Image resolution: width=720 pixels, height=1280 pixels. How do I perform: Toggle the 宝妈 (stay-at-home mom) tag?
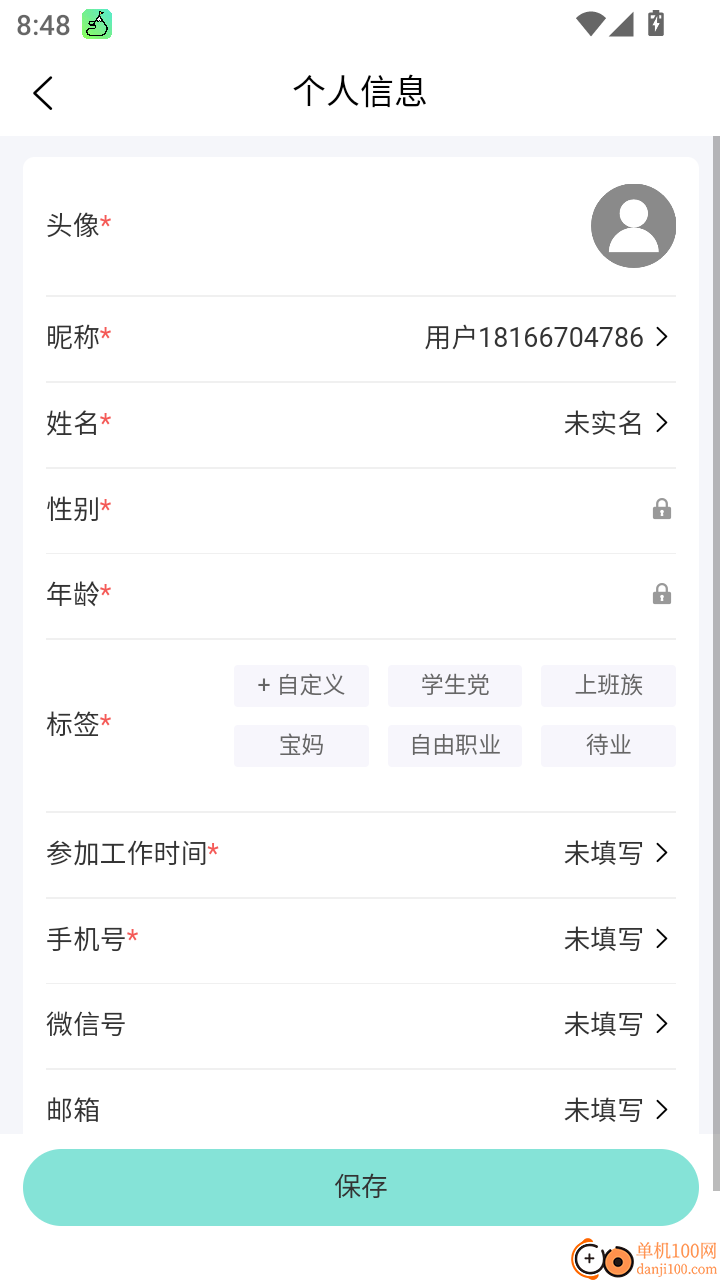[x=301, y=745]
